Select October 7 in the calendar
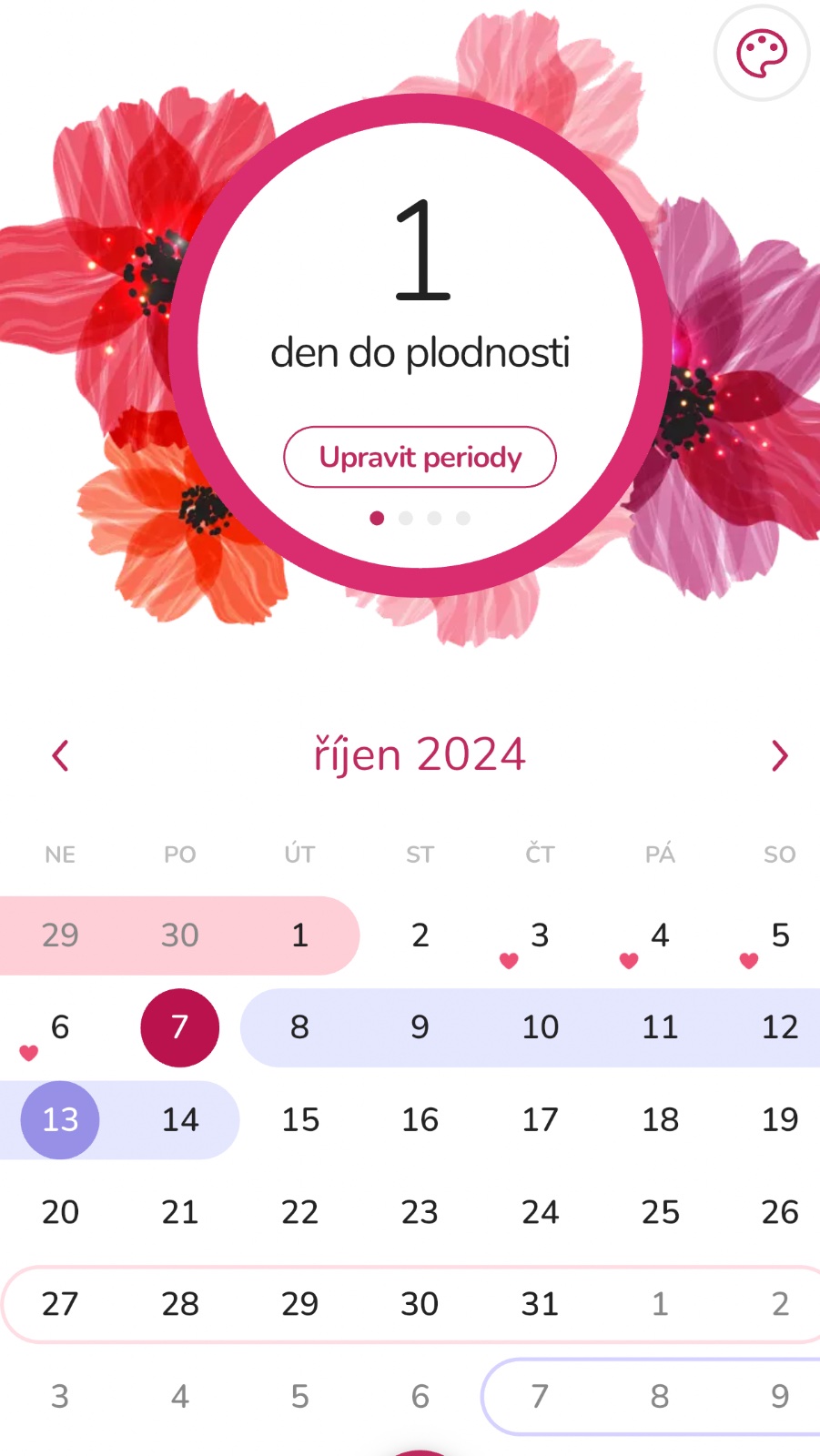Viewport: 820px width, 1456px height. [x=180, y=1027]
